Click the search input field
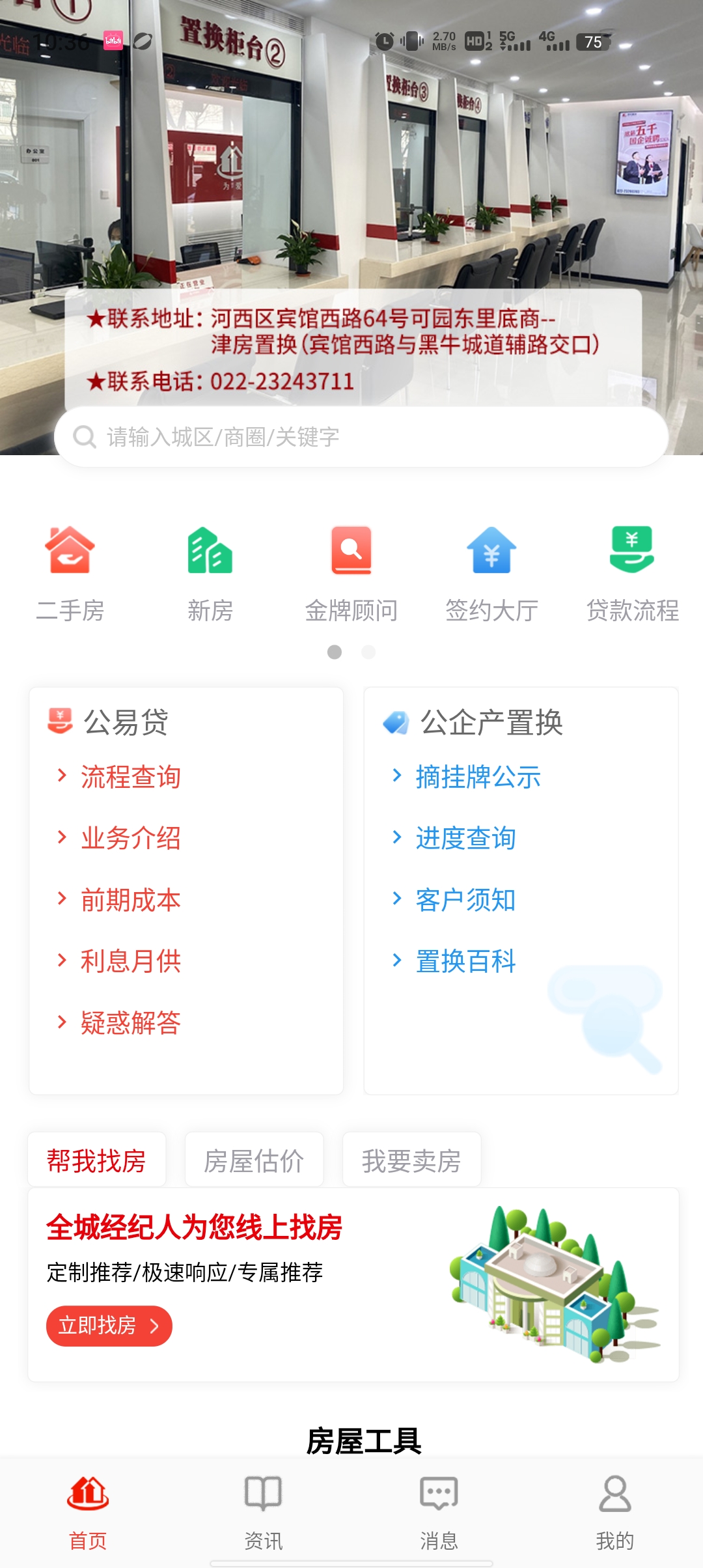The height and width of the screenshot is (1568, 703). [x=351, y=438]
